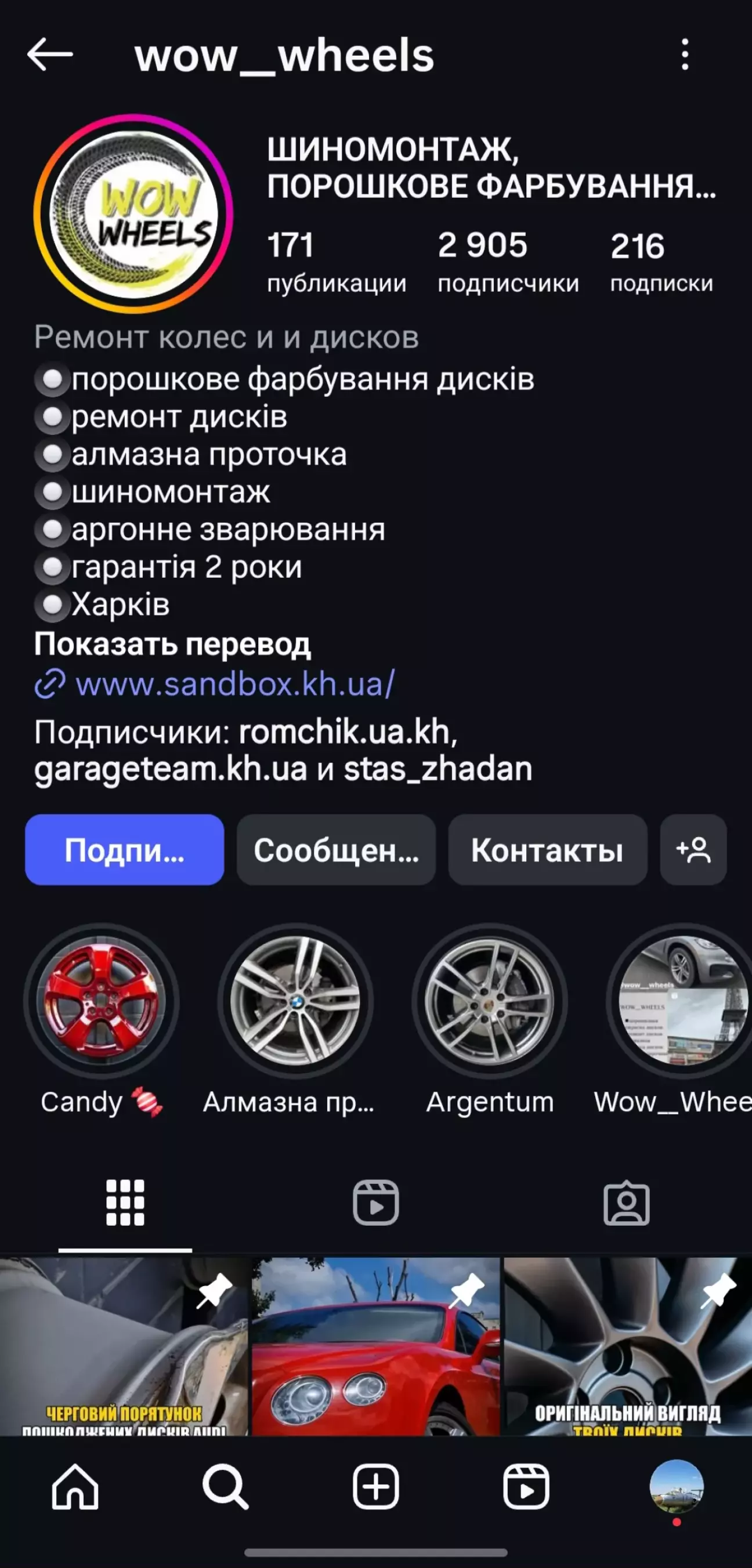Viewport: 752px width, 1568px height.
Task: Go back using the arrow icon
Action: pos(50,55)
